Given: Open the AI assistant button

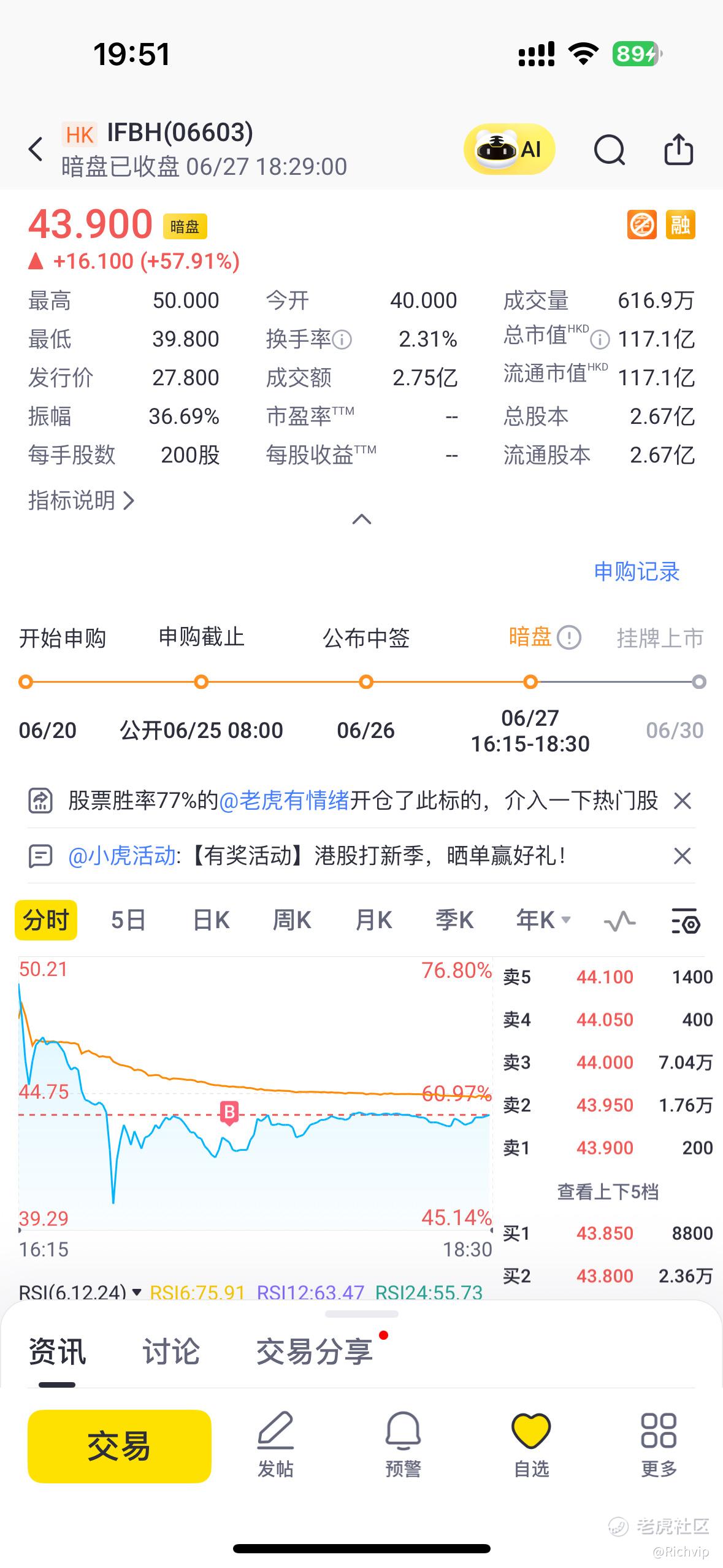Looking at the screenshot, I should (509, 149).
